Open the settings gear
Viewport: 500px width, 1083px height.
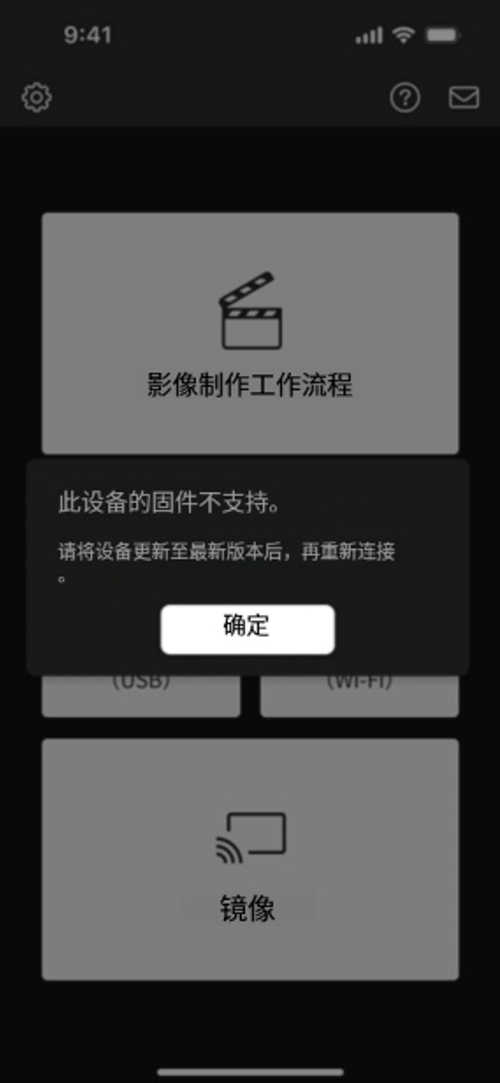coord(37,97)
